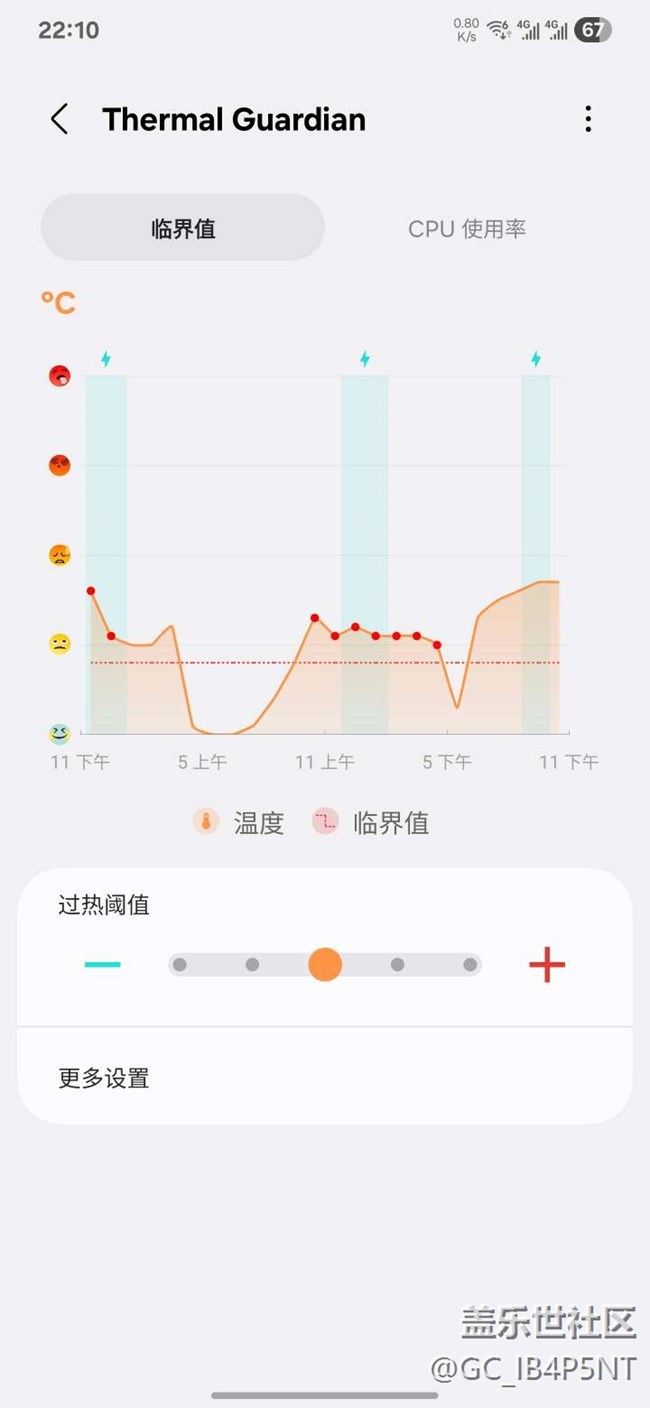Switch to the CPU 使用率 tab
Screen dimensions: 650x1408
(466, 228)
